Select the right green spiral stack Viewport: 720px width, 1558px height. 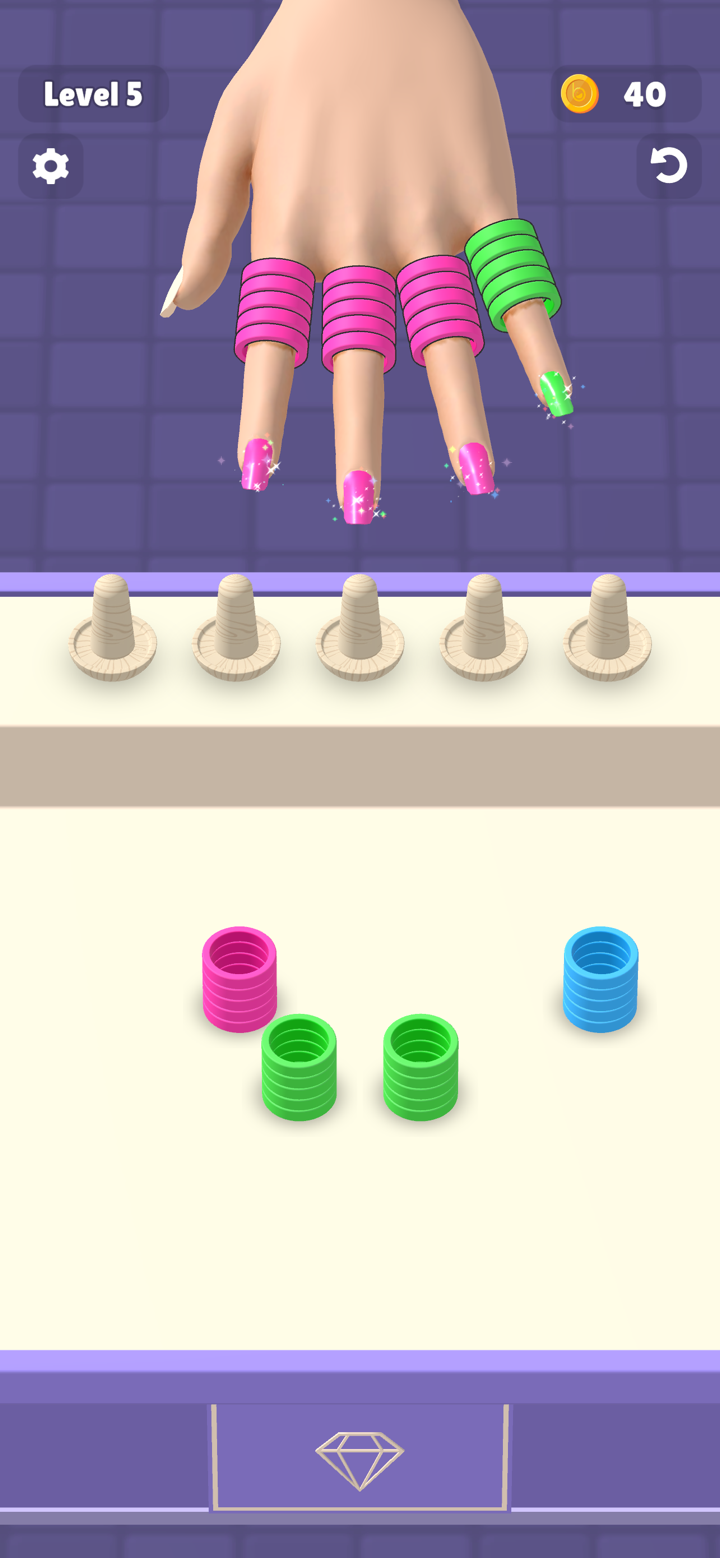click(x=420, y=1068)
